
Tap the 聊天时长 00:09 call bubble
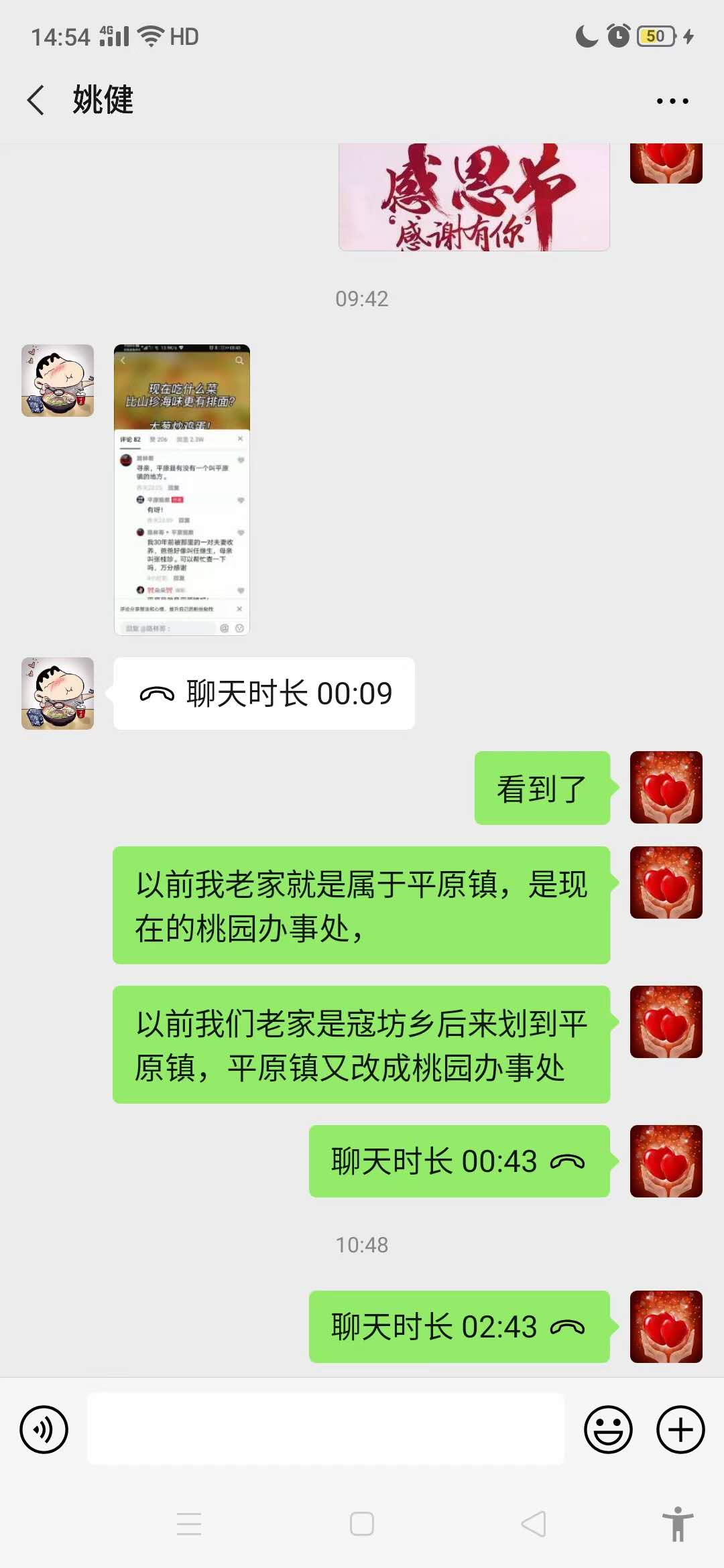click(x=263, y=693)
